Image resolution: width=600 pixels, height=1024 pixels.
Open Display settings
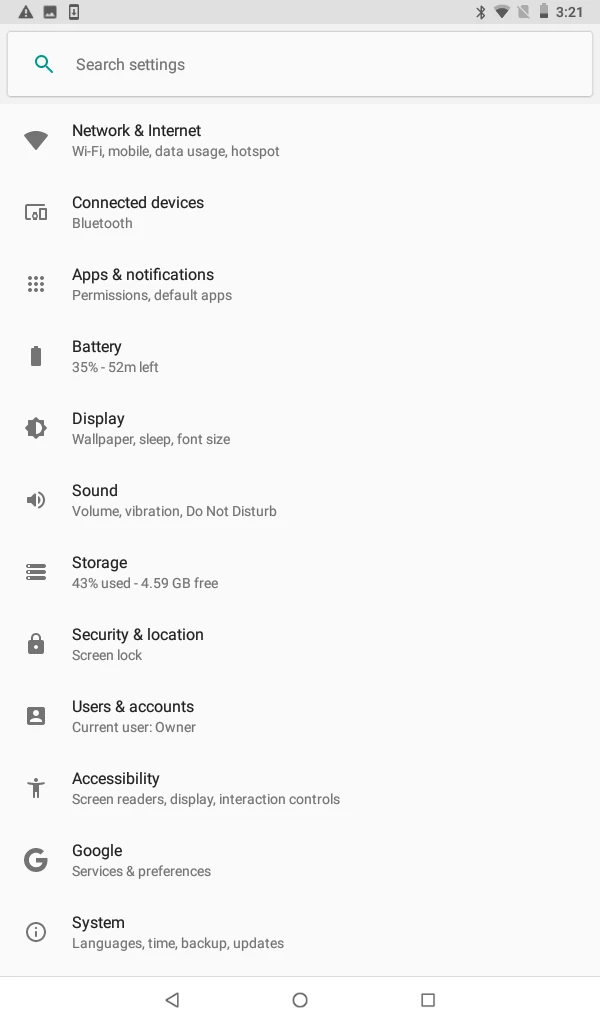click(x=300, y=428)
